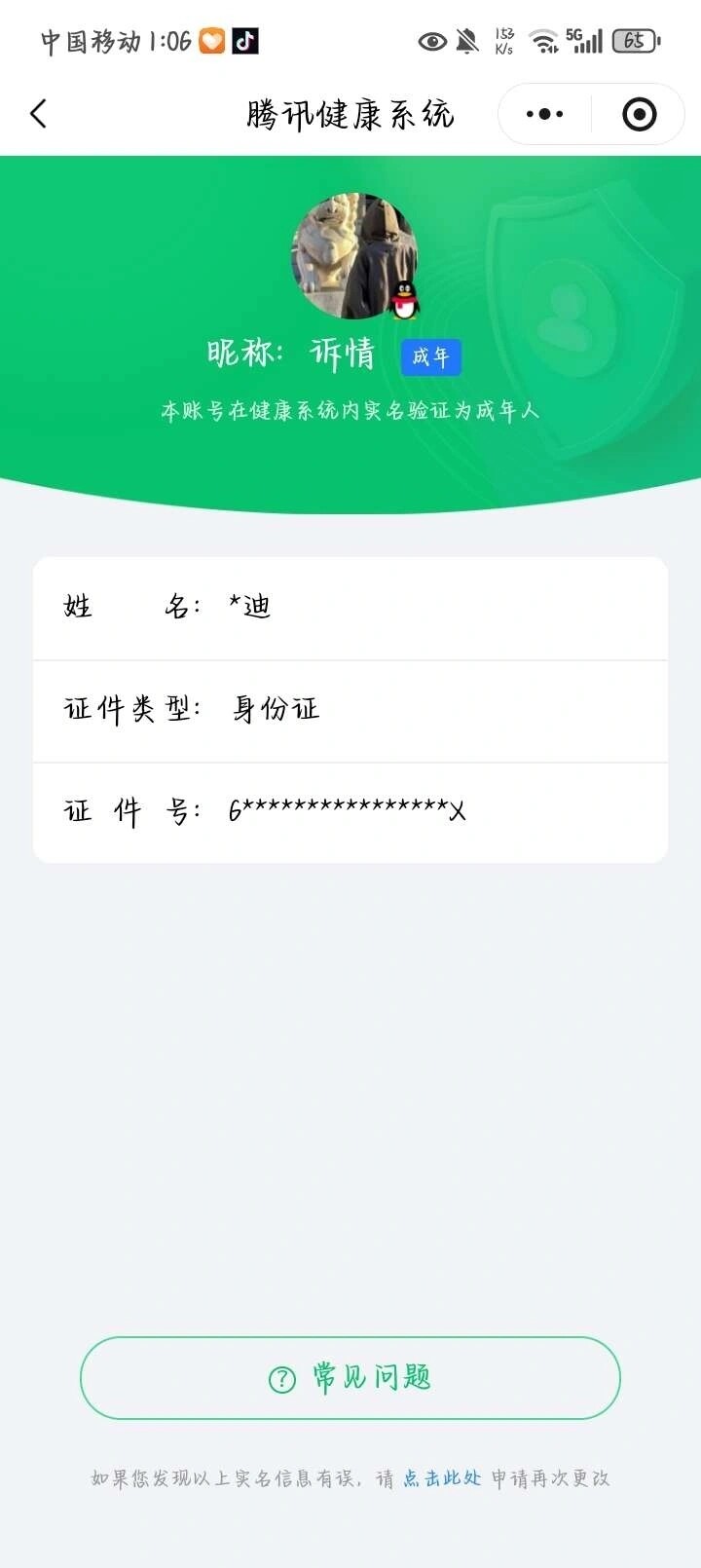701x1568 pixels.
Task: Tap the muted notification bell icon
Action: tap(467, 41)
